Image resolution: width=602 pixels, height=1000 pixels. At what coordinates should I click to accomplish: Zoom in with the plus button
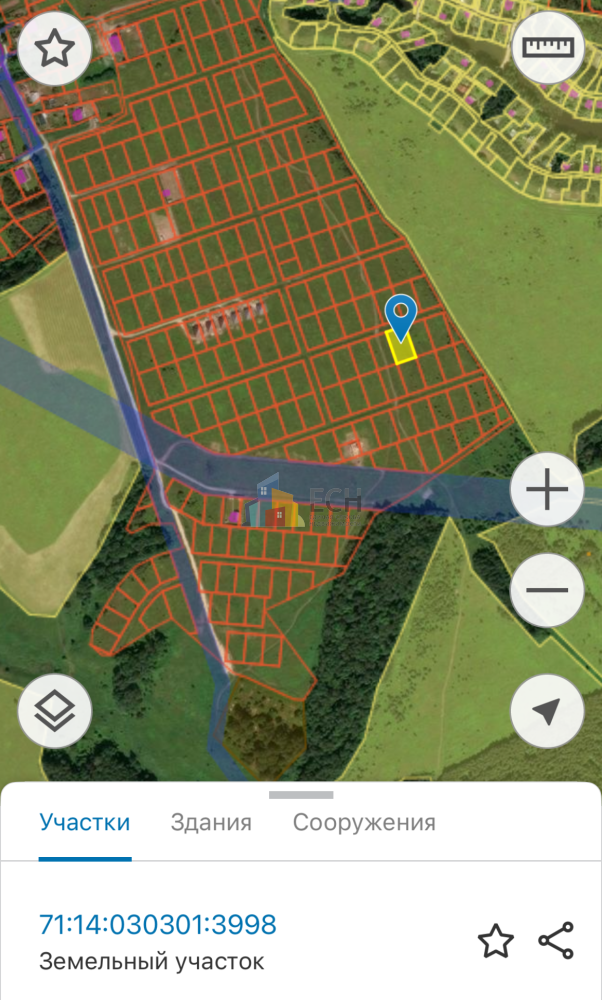546,491
